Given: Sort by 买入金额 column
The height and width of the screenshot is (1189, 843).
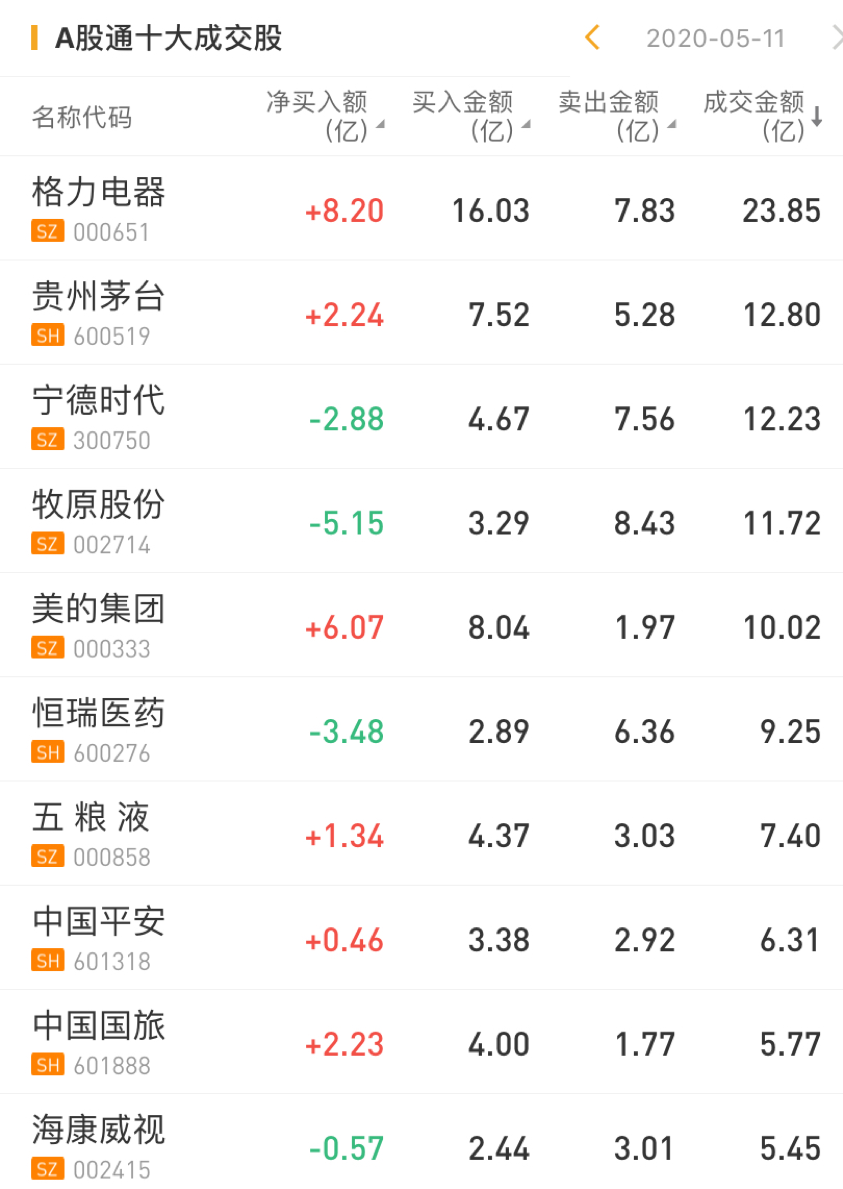Looking at the screenshot, I should click(x=470, y=116).
